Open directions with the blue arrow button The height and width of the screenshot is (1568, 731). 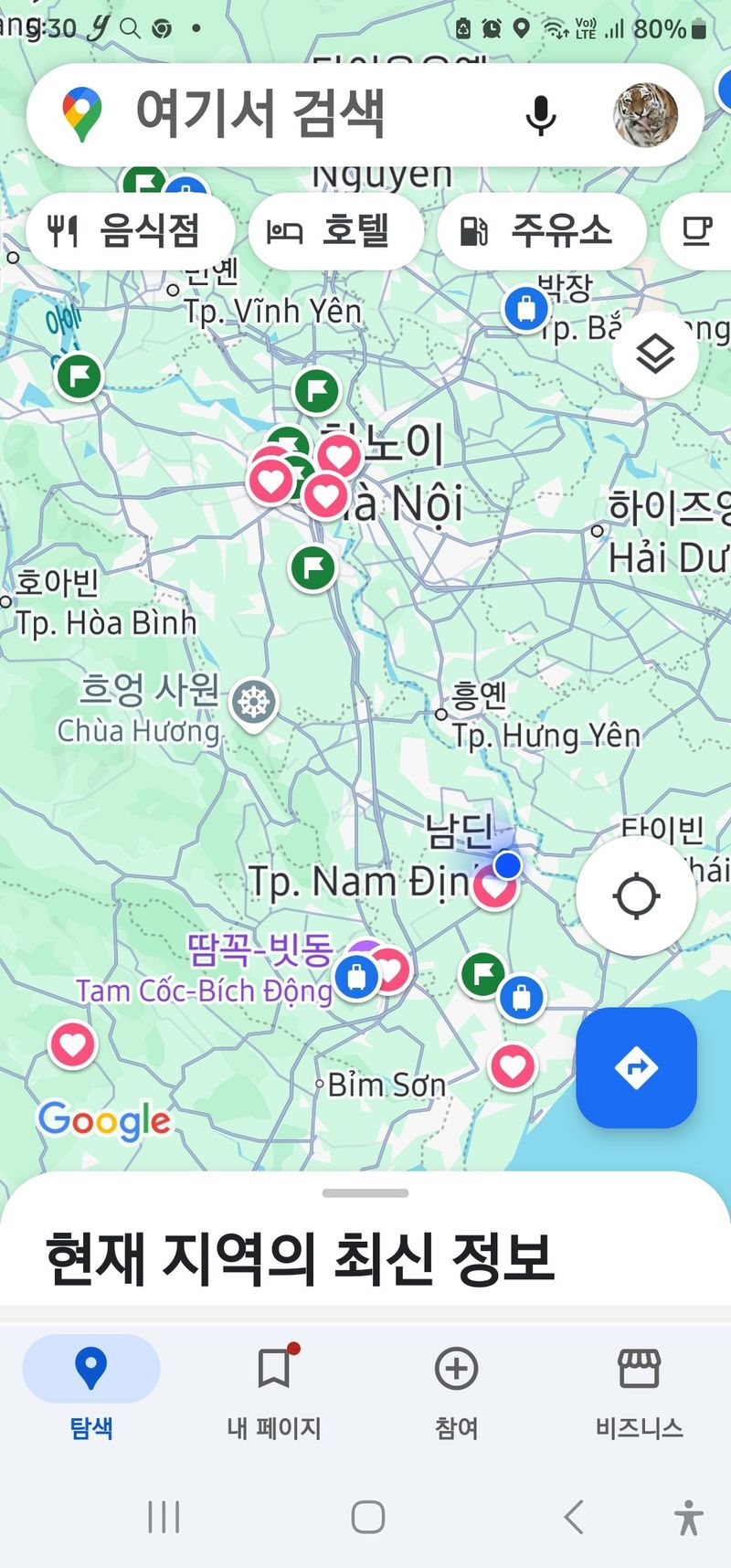click(x=636, y=1067)
